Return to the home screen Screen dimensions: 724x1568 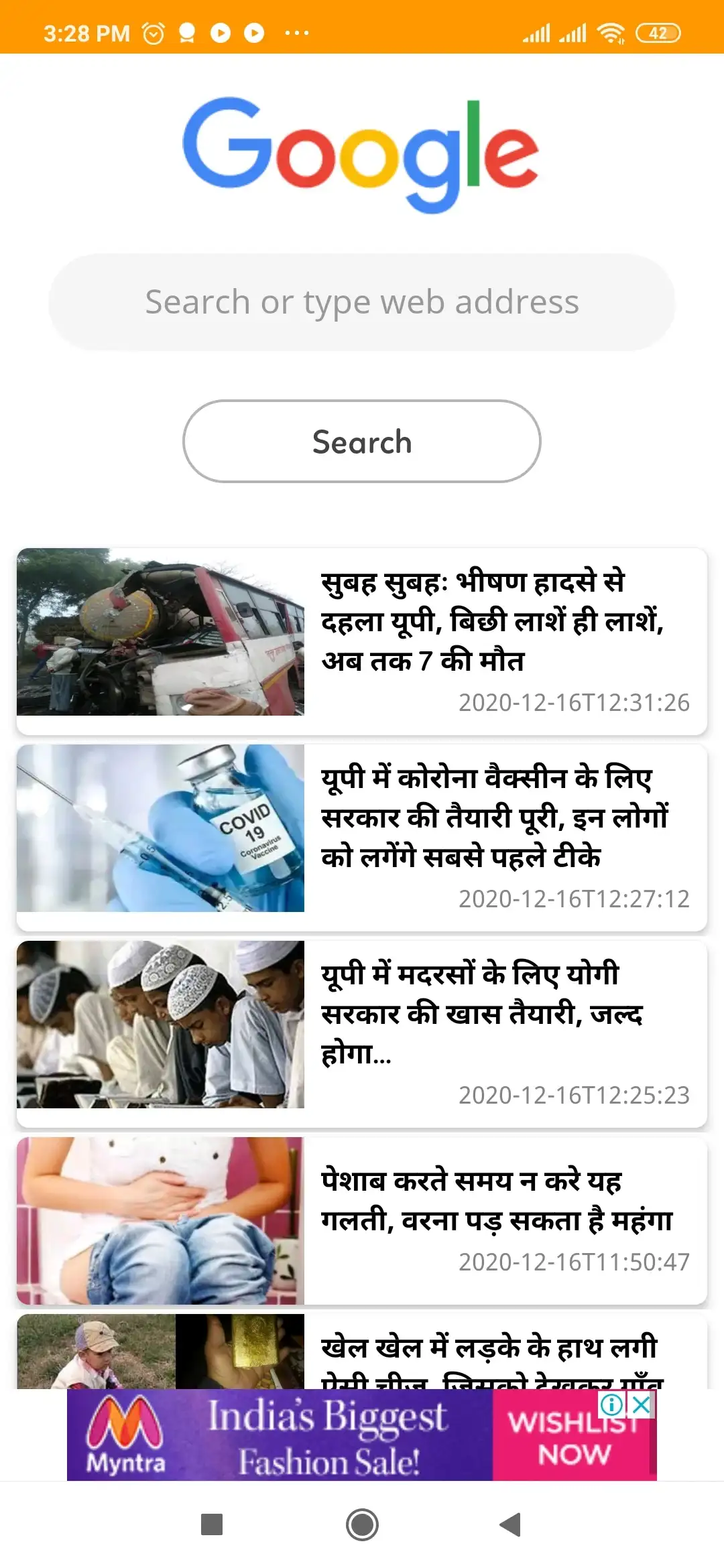[x=362, y=1524]
